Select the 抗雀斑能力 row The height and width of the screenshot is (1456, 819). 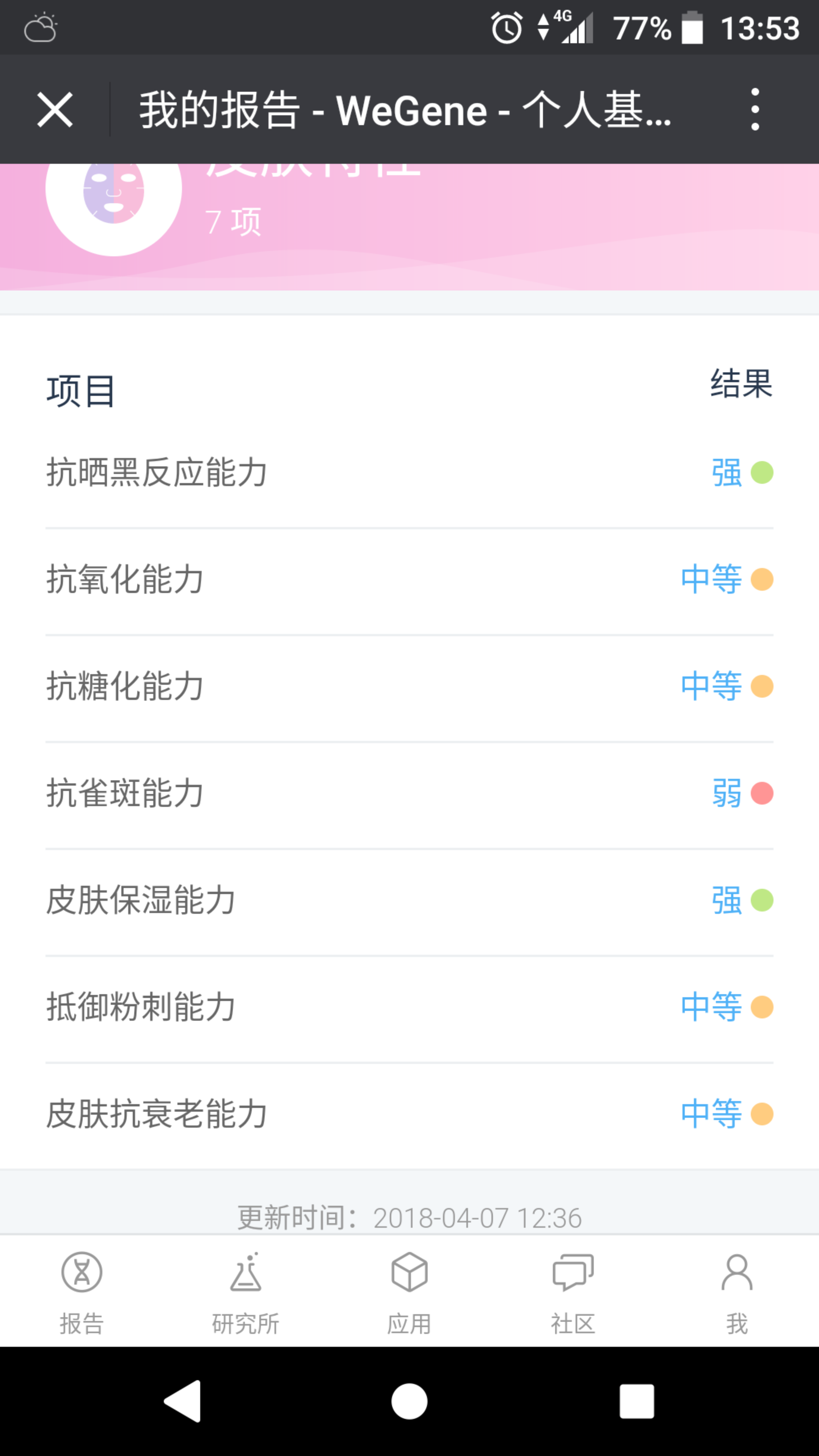point(409,793)
